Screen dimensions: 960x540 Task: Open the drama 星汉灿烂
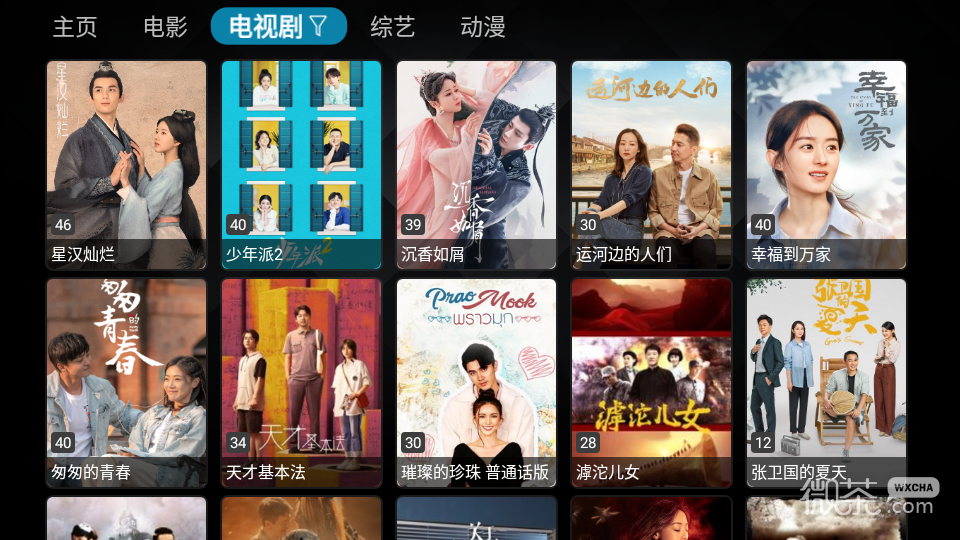click(126, 165)
